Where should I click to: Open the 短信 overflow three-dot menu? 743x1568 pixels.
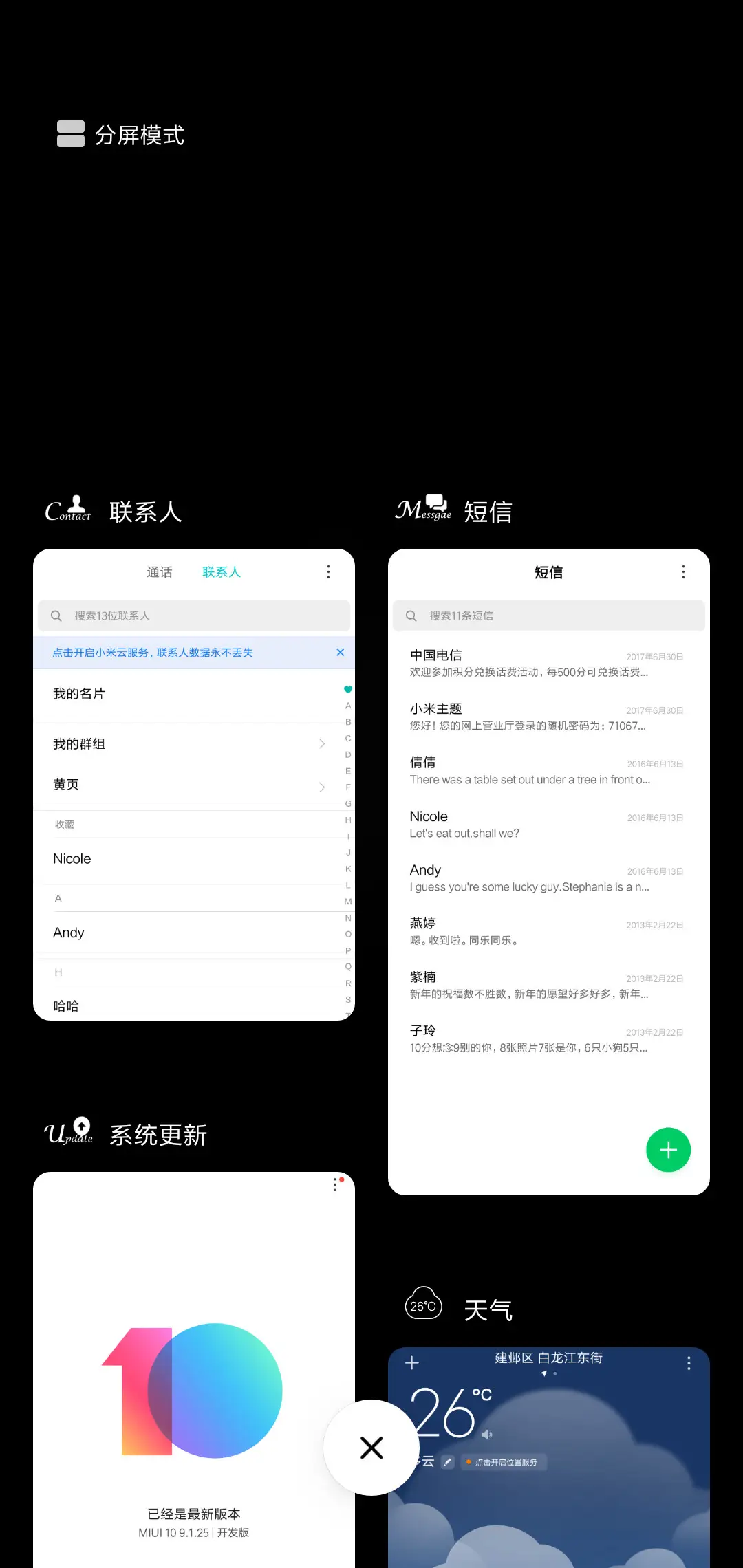point(683,571)
